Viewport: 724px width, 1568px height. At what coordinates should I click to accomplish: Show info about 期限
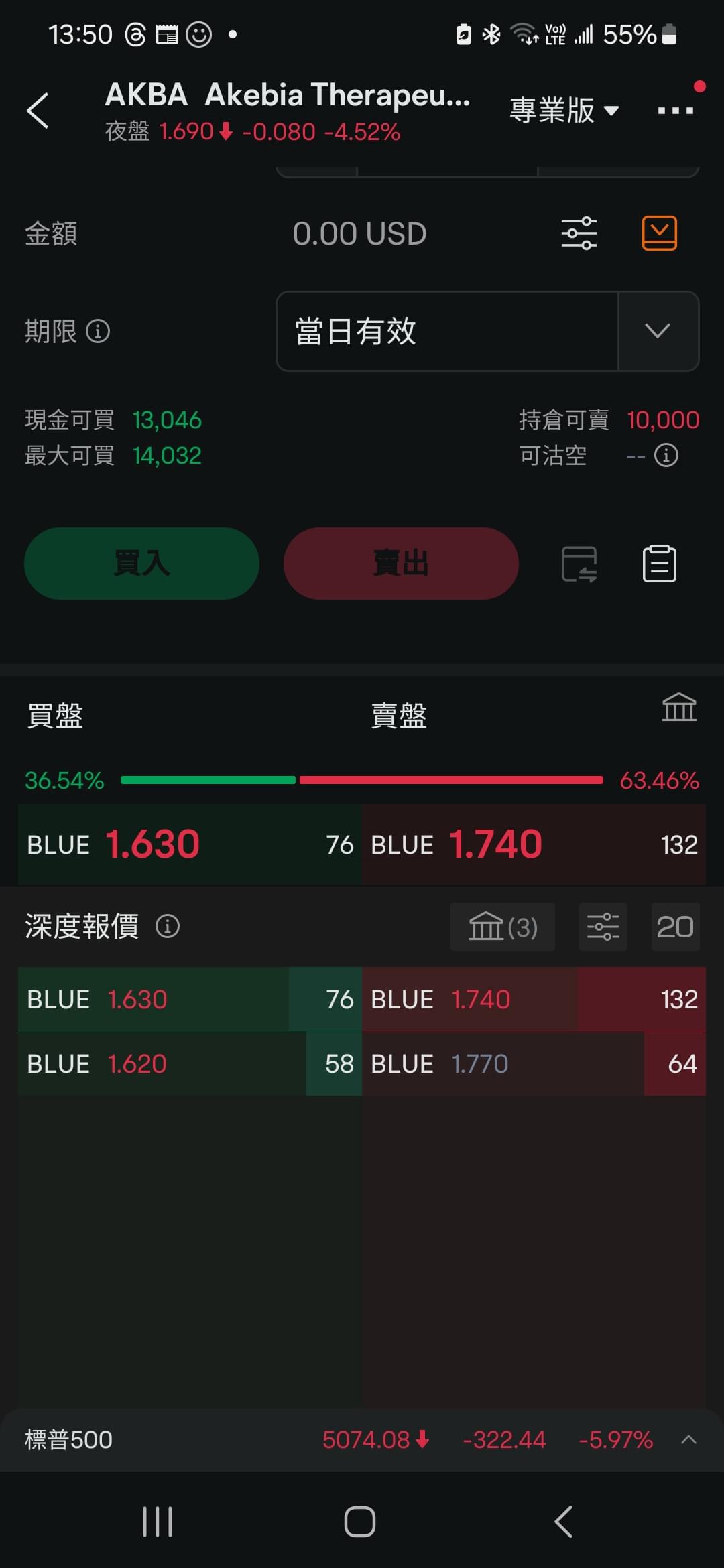coord(98,331)
